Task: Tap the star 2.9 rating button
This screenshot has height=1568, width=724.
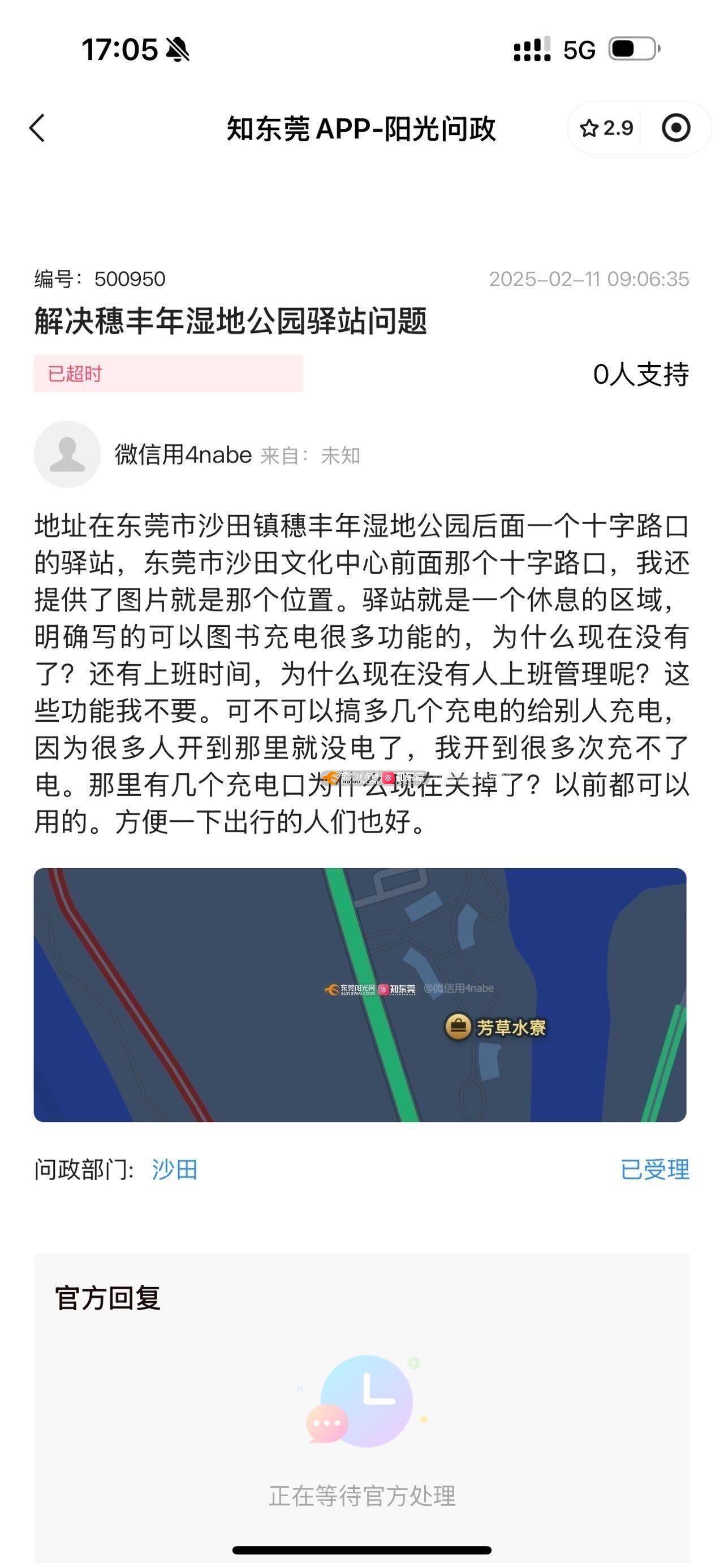Action: pos(606,128)
